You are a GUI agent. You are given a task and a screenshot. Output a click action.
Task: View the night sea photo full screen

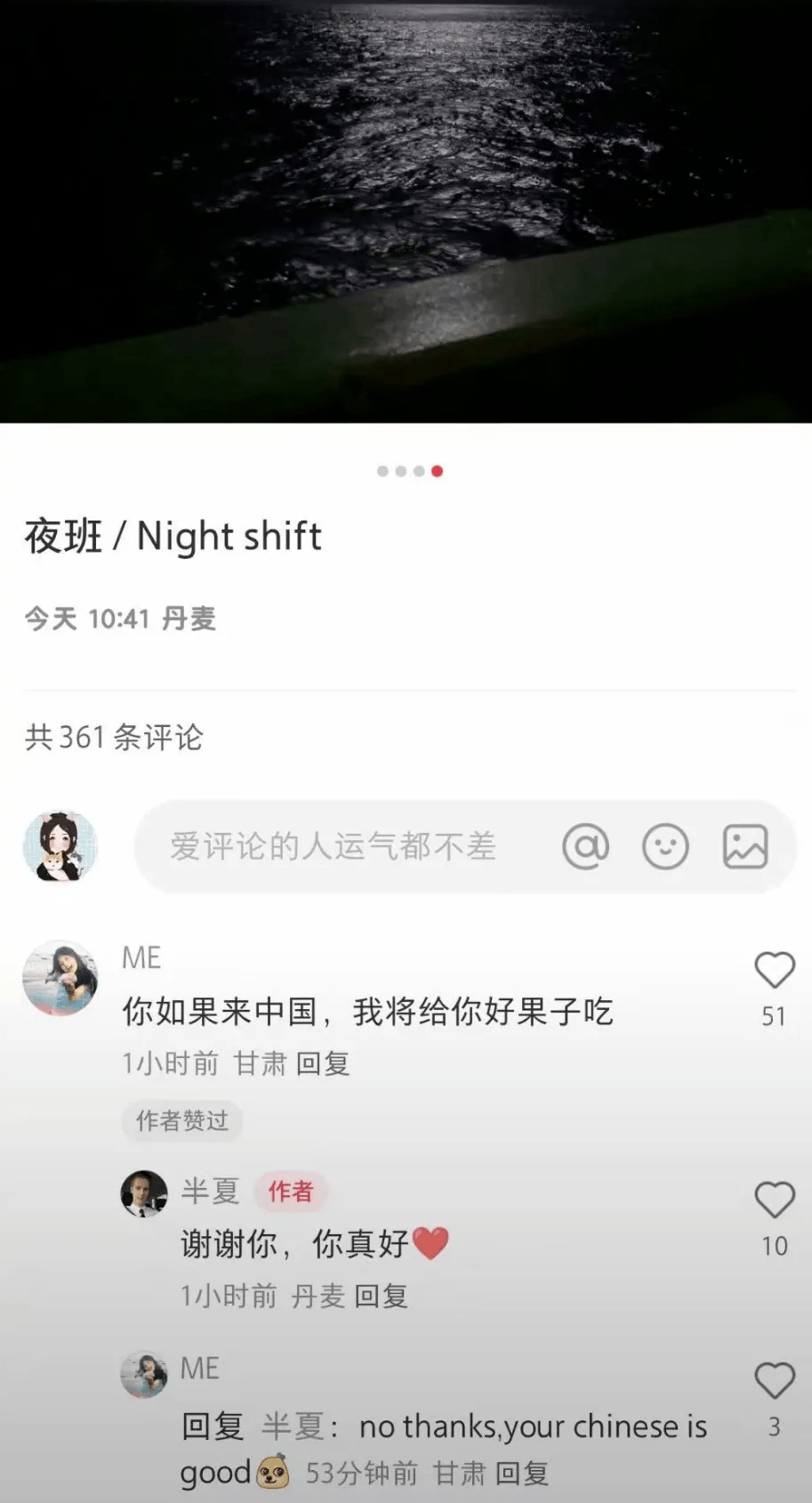406,211
